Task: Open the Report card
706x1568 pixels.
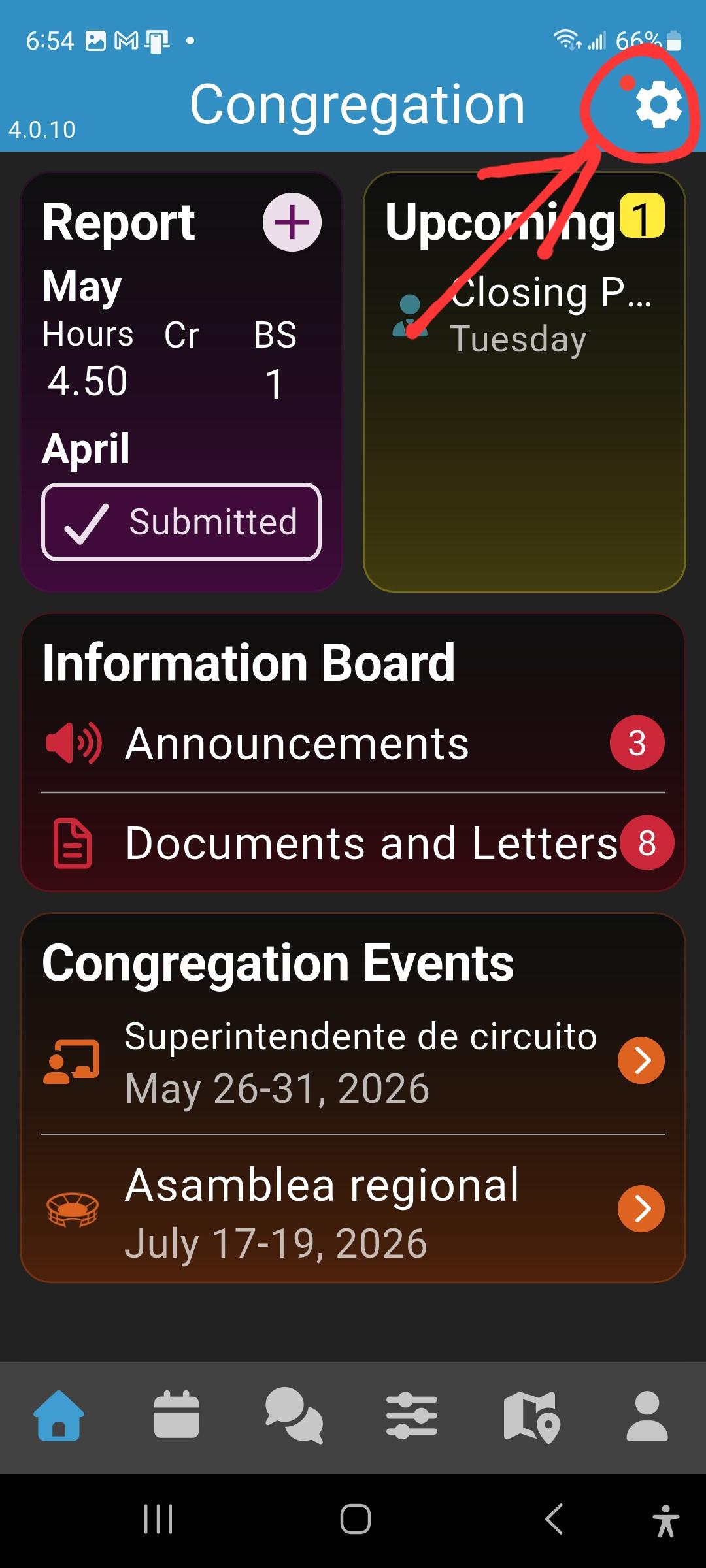Action: (182, 382)
